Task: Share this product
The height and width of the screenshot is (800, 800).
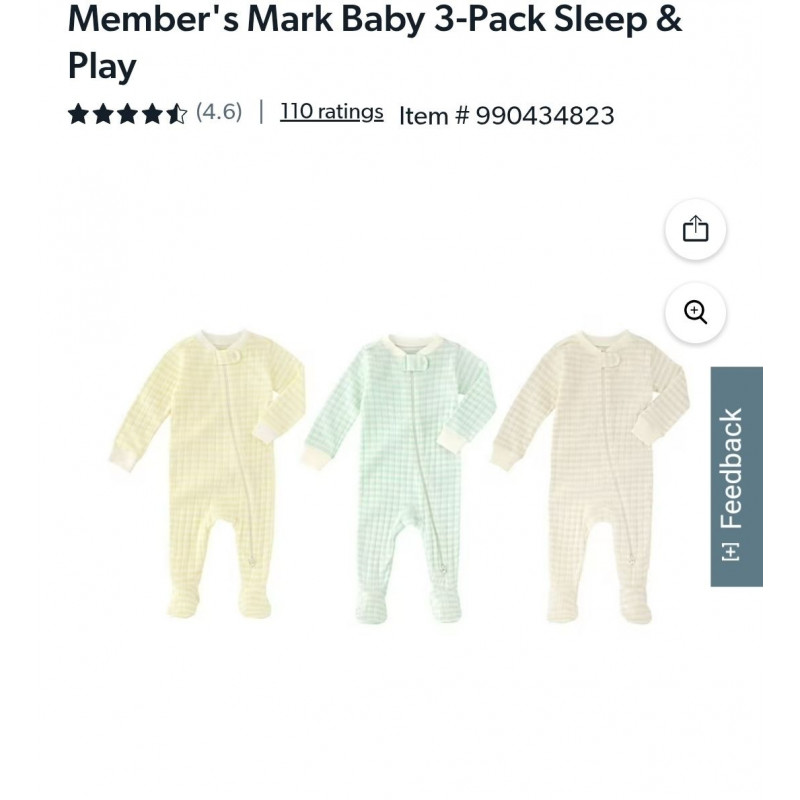Action: [x=695, y=230]
